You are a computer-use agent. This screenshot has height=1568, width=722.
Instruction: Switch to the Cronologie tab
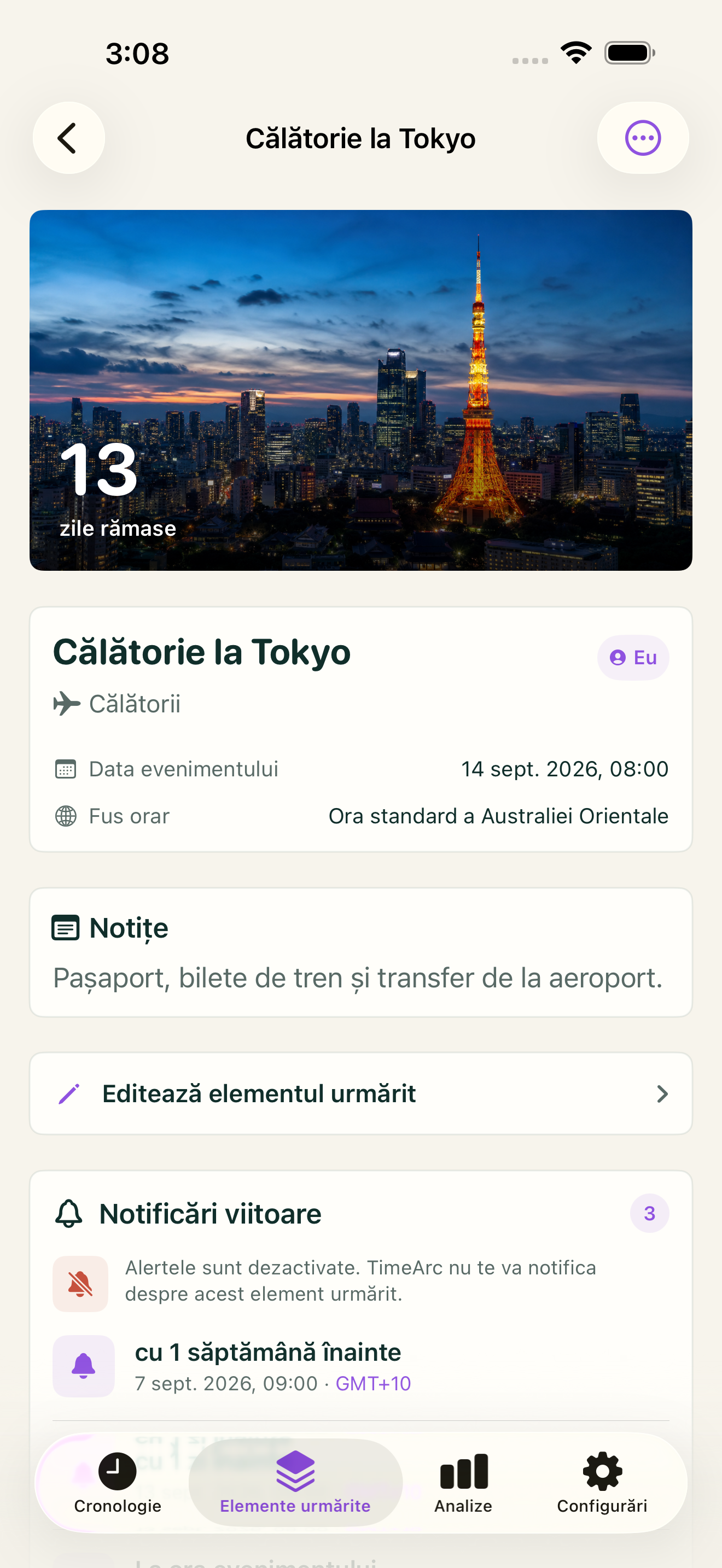coord(118,1483)
